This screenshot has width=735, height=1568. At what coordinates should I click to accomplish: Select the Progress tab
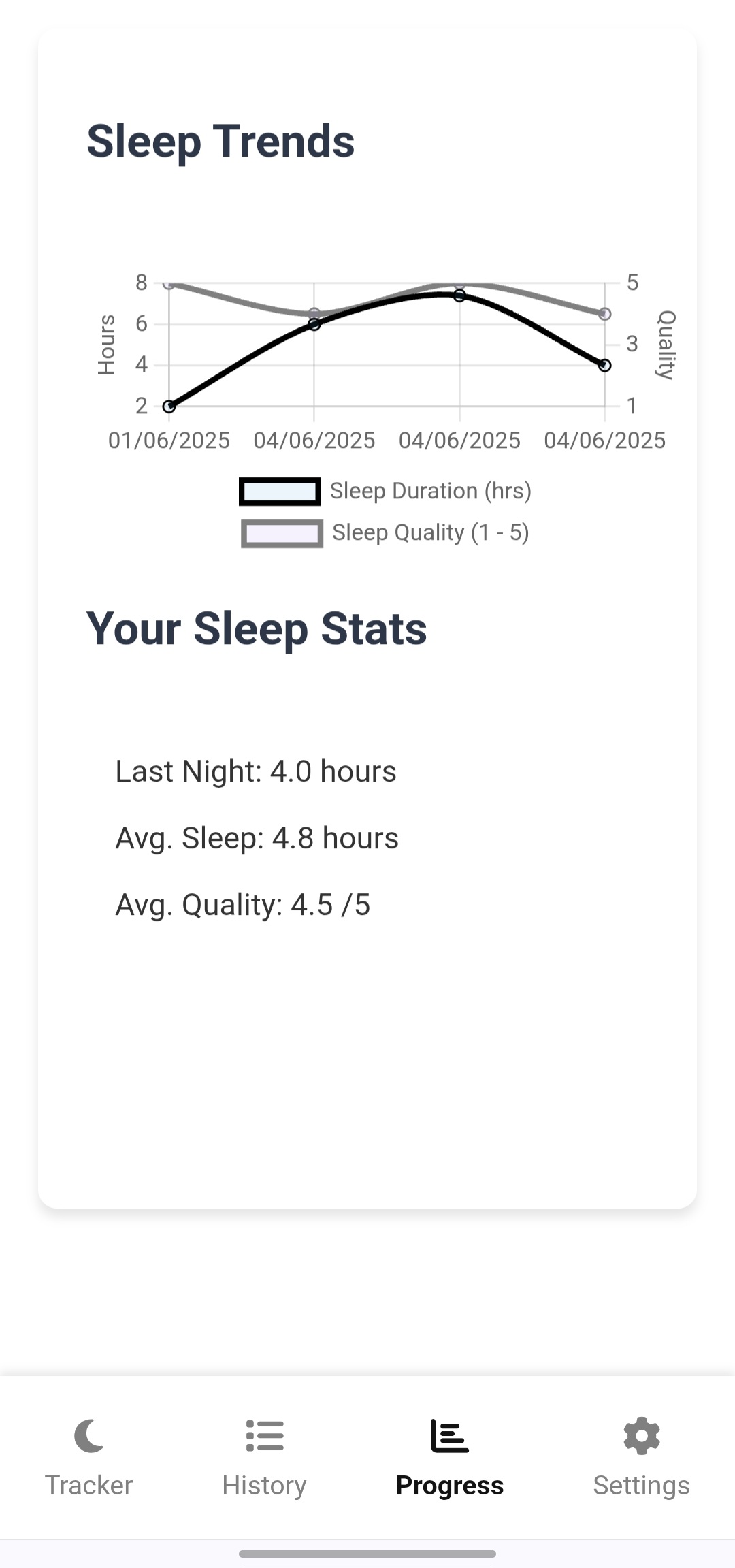449,1458
